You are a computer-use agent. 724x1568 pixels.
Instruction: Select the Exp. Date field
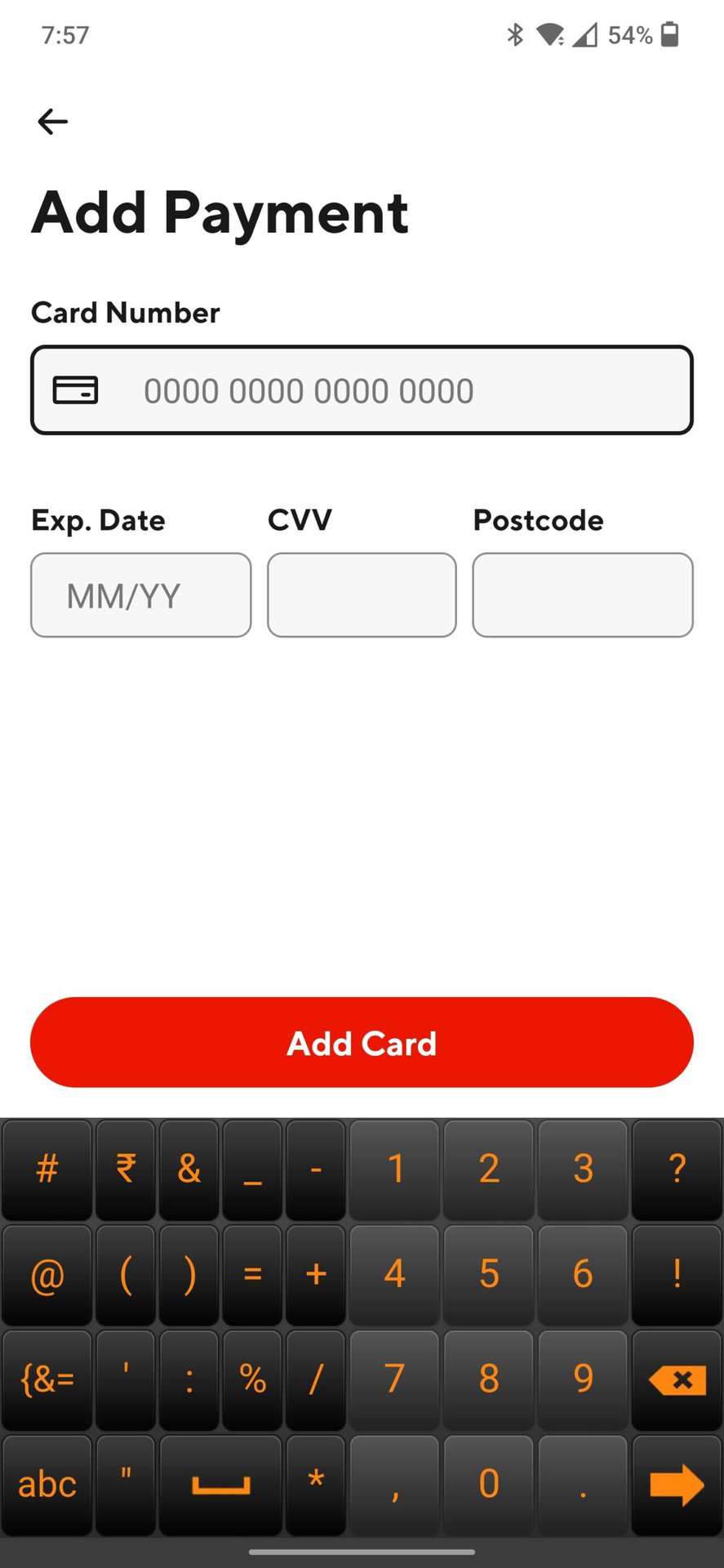(140, 595)
